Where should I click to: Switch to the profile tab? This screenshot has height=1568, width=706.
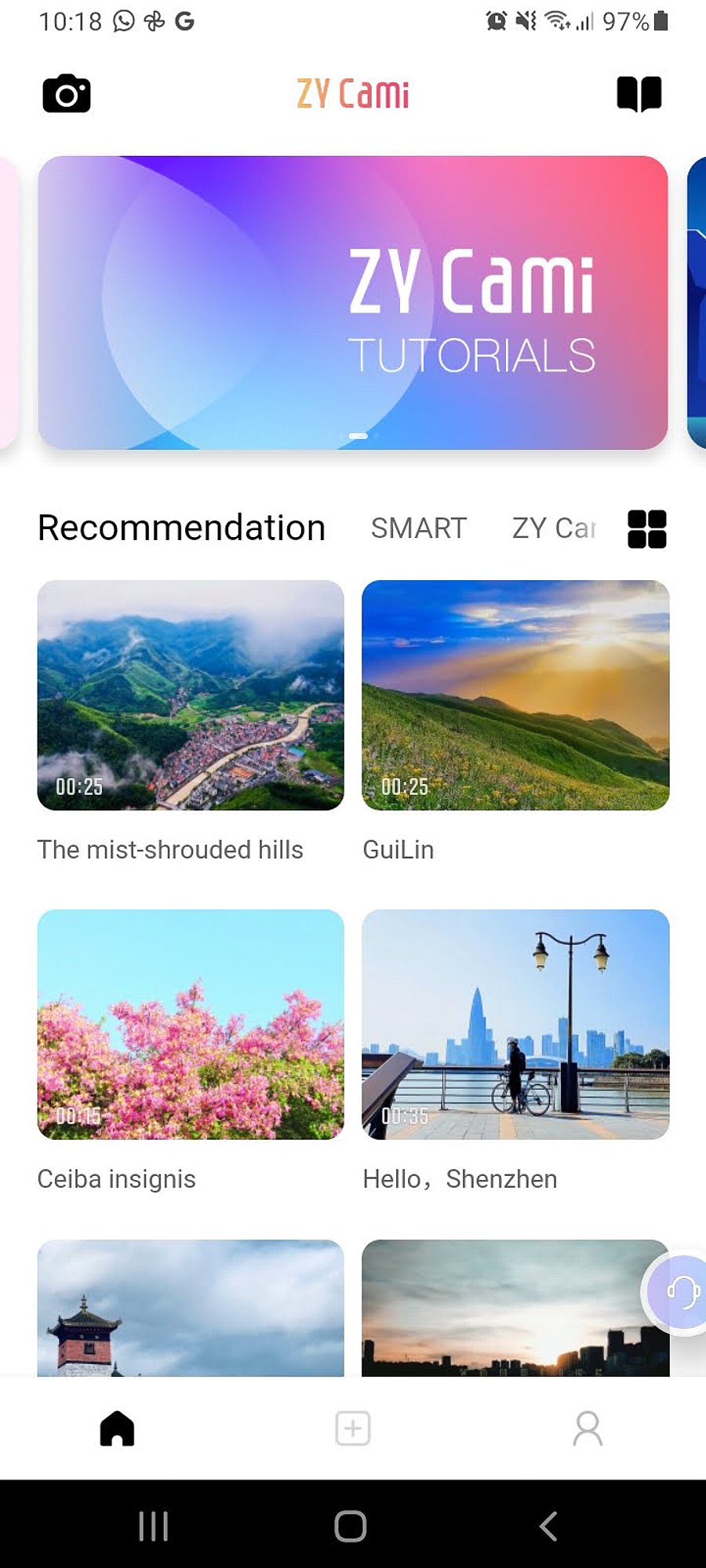point(588,1428)
